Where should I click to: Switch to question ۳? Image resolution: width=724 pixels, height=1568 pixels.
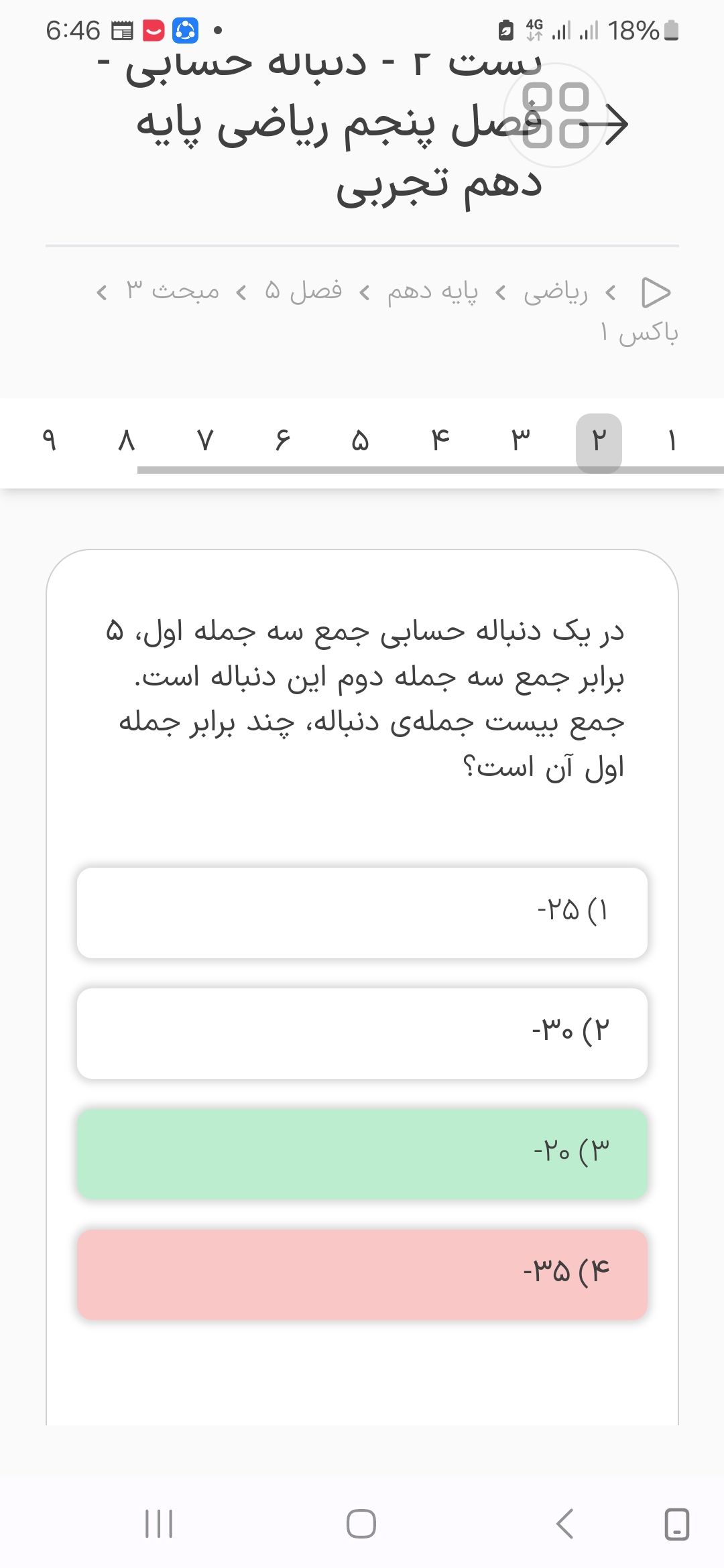point(521,441)
